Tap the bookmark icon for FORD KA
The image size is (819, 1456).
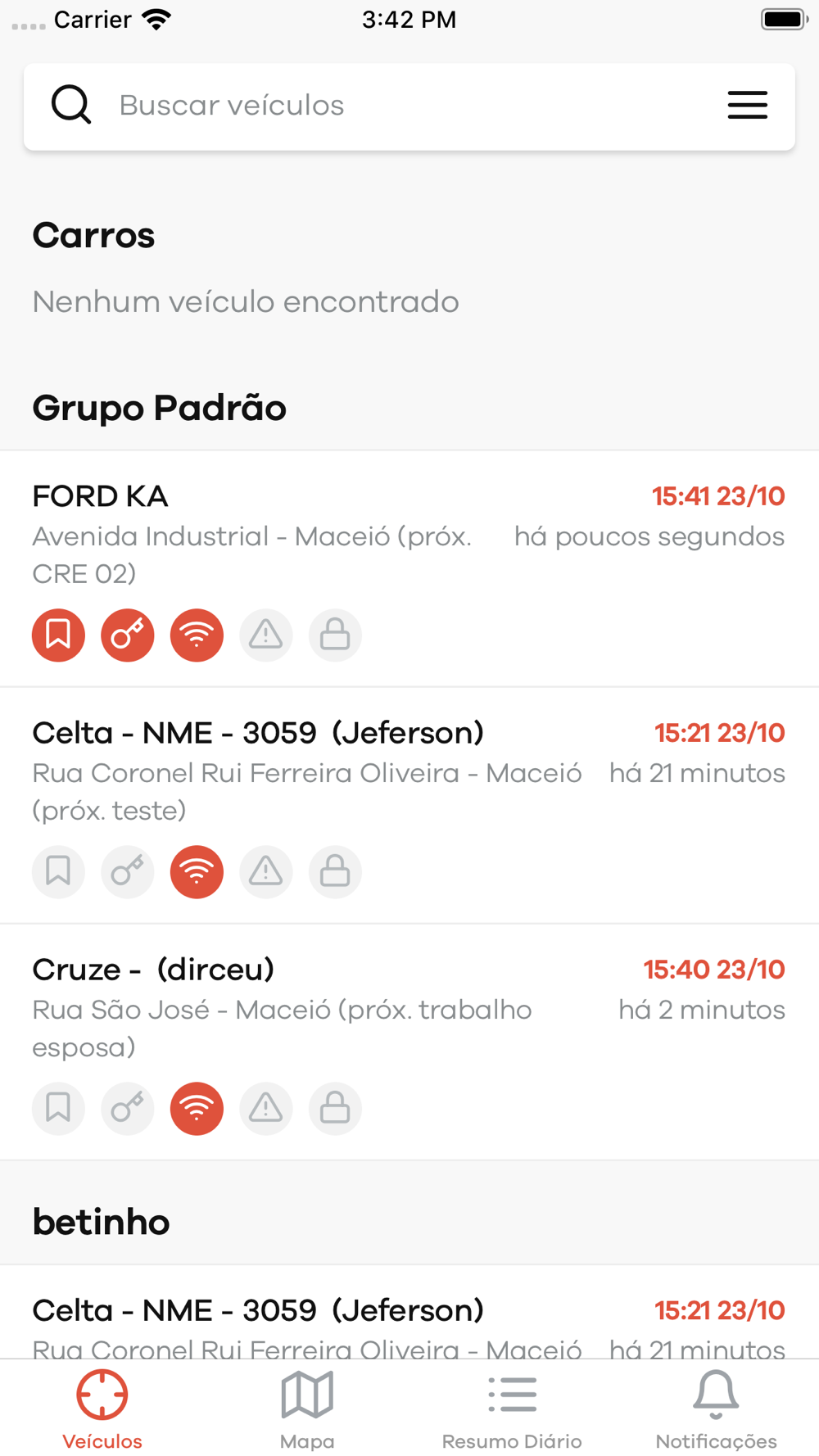click(x=58, y=635)
